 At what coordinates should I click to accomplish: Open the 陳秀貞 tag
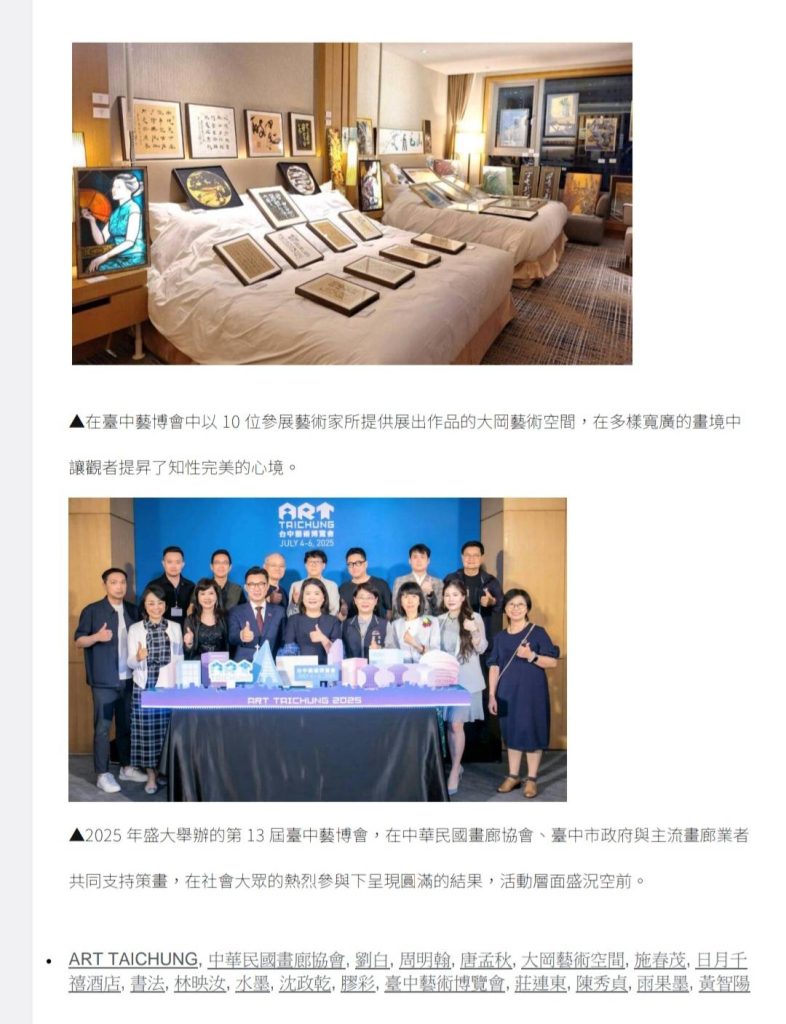coord(601,984)
